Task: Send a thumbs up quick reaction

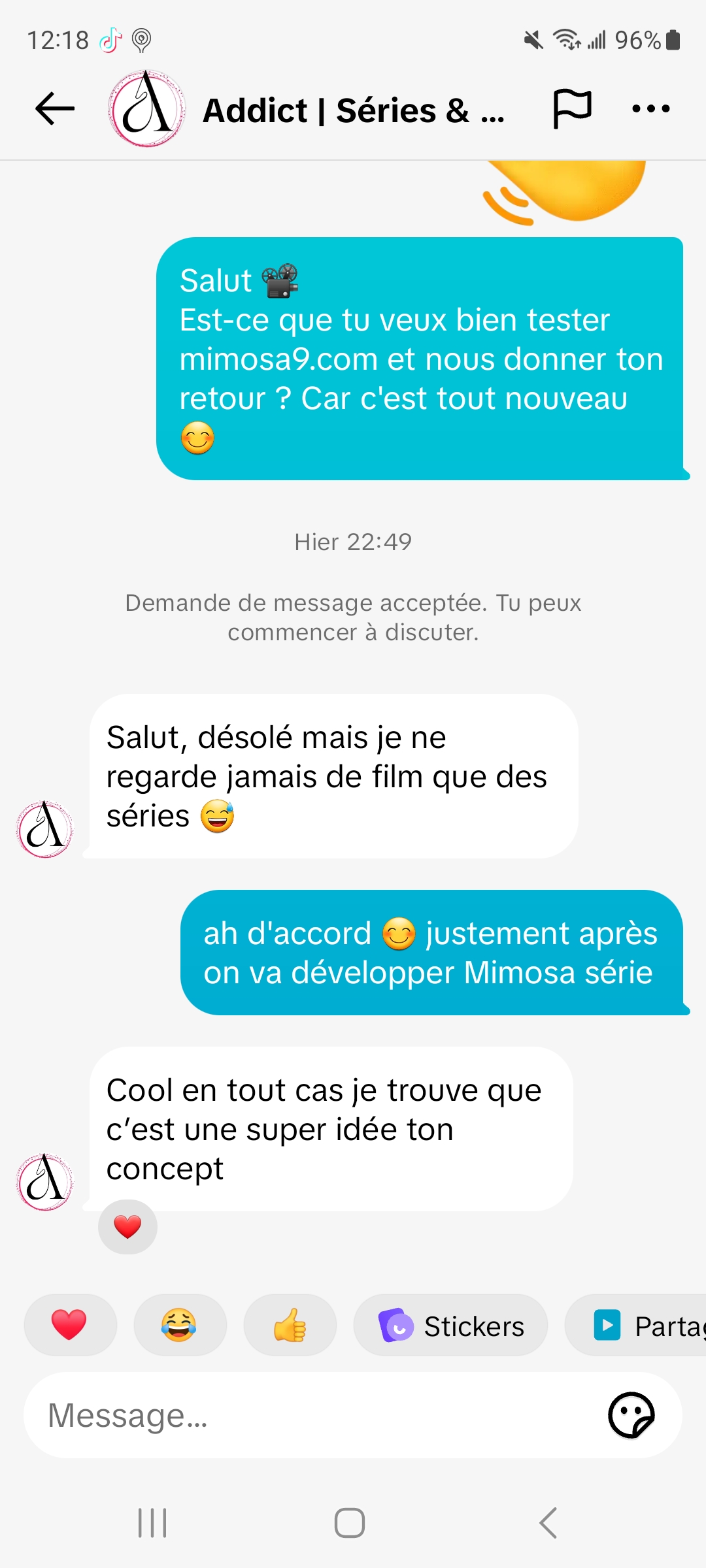Action: coord(290,1326)
